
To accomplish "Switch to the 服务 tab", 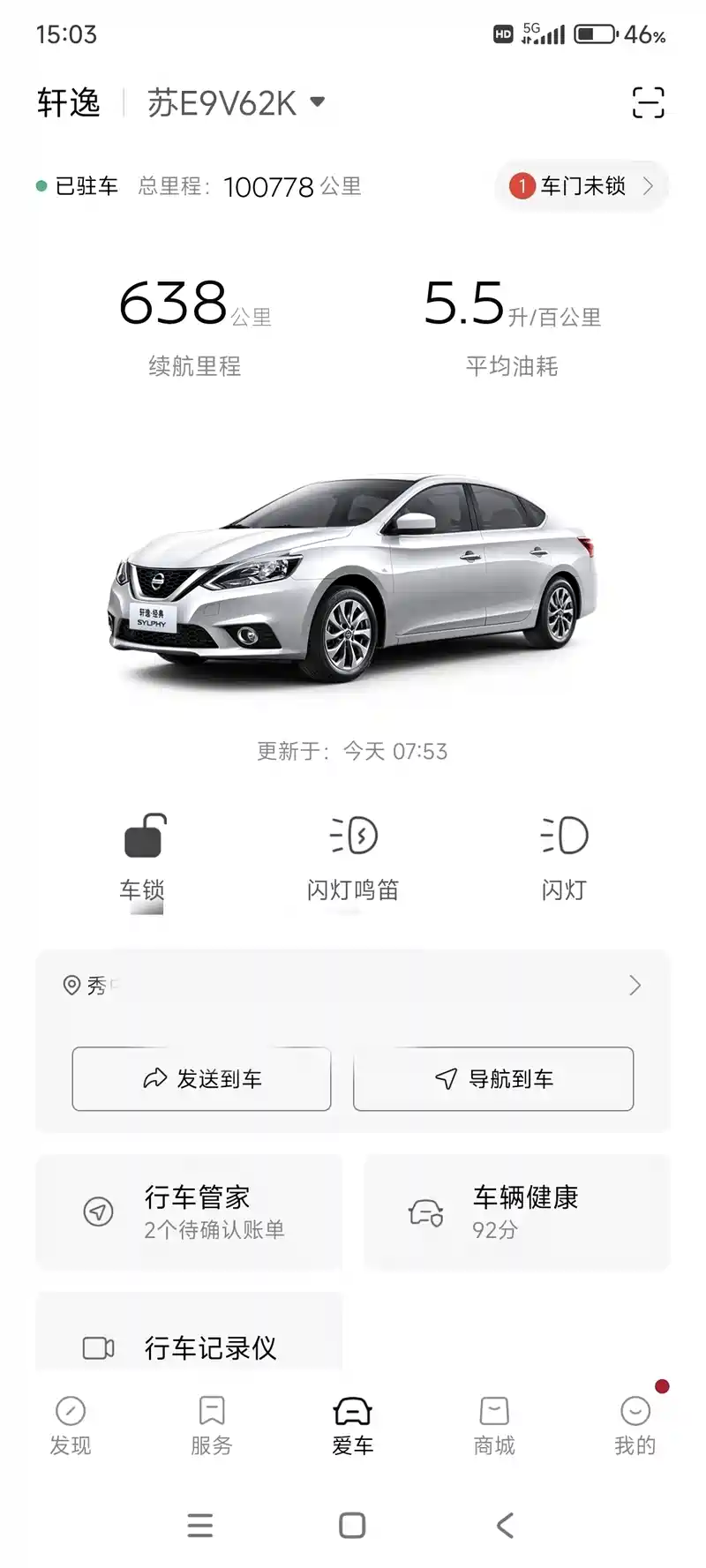I will tap(212, 1424).
